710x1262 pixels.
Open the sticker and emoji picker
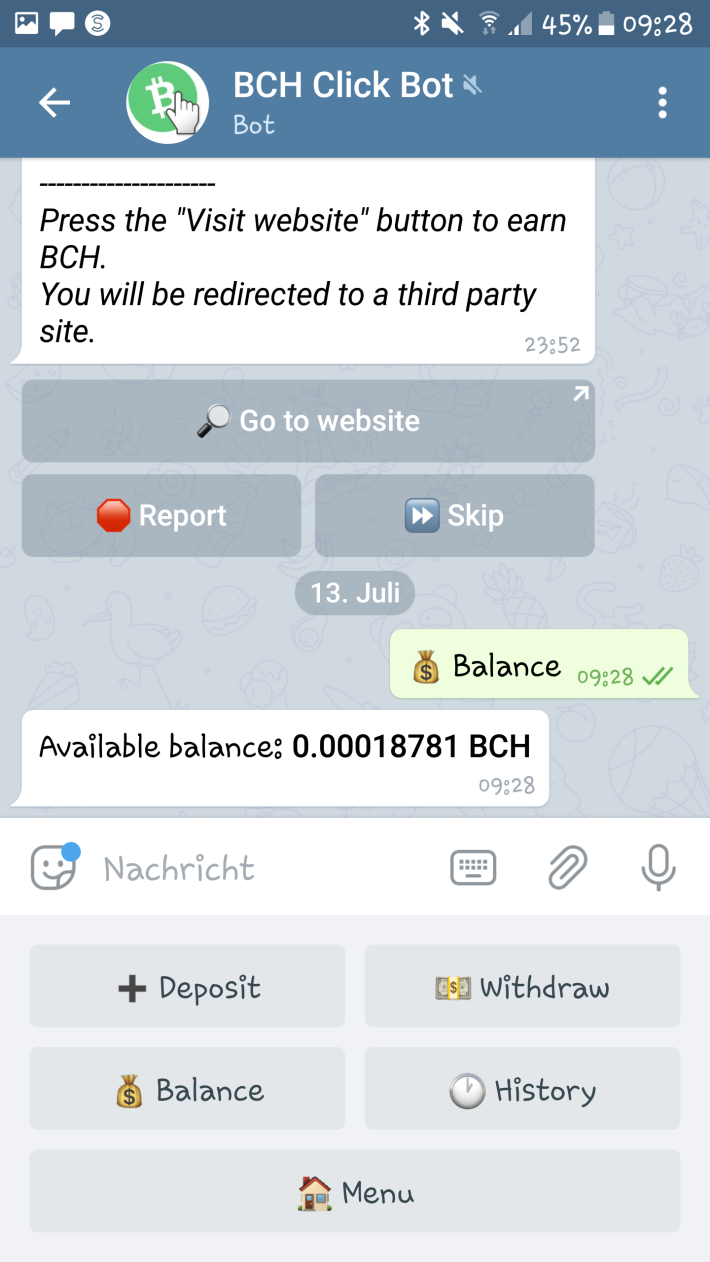(53, 868)
